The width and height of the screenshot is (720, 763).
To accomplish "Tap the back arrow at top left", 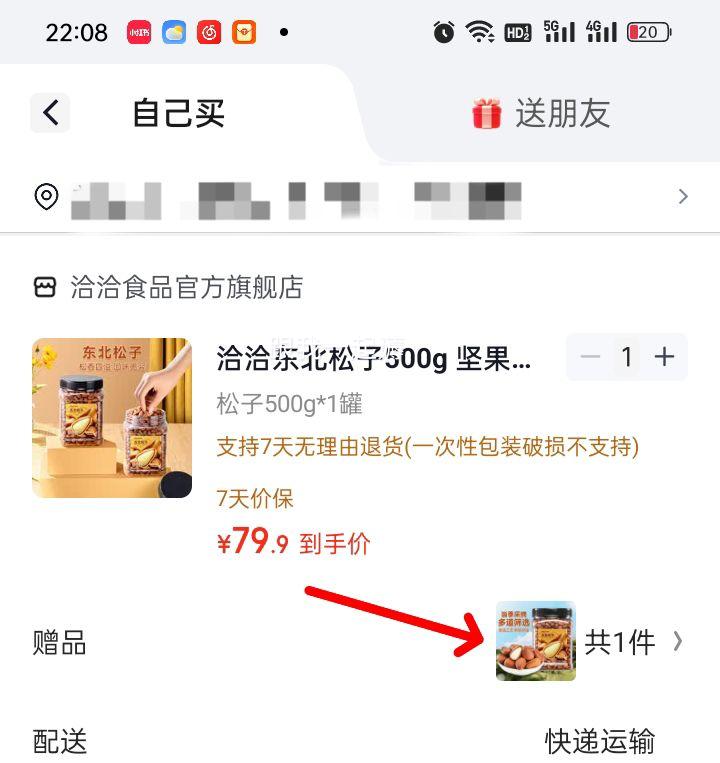I will point(50,113).
